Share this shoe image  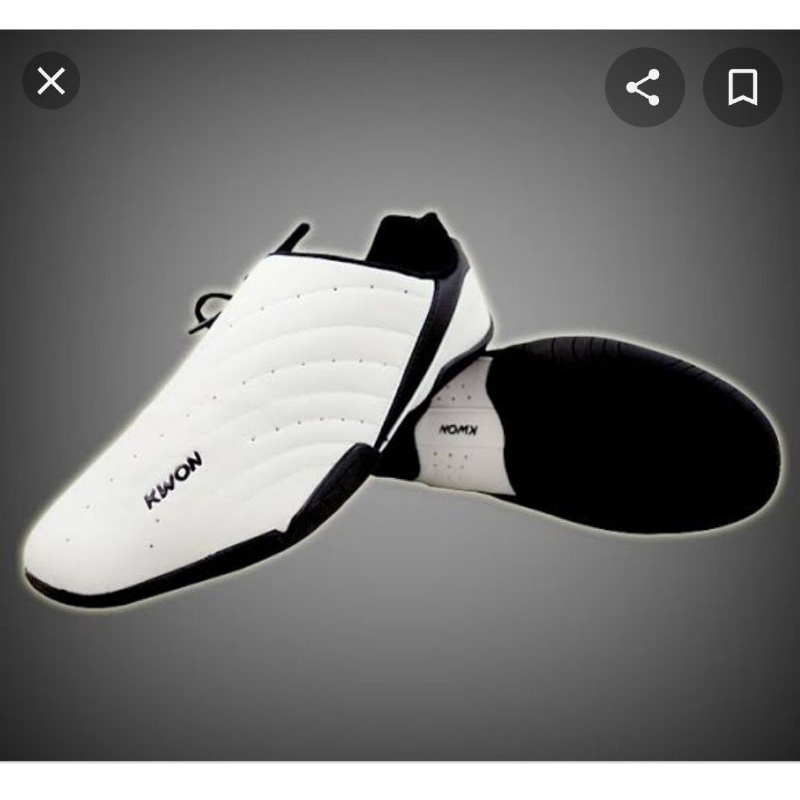click(644, 87)
